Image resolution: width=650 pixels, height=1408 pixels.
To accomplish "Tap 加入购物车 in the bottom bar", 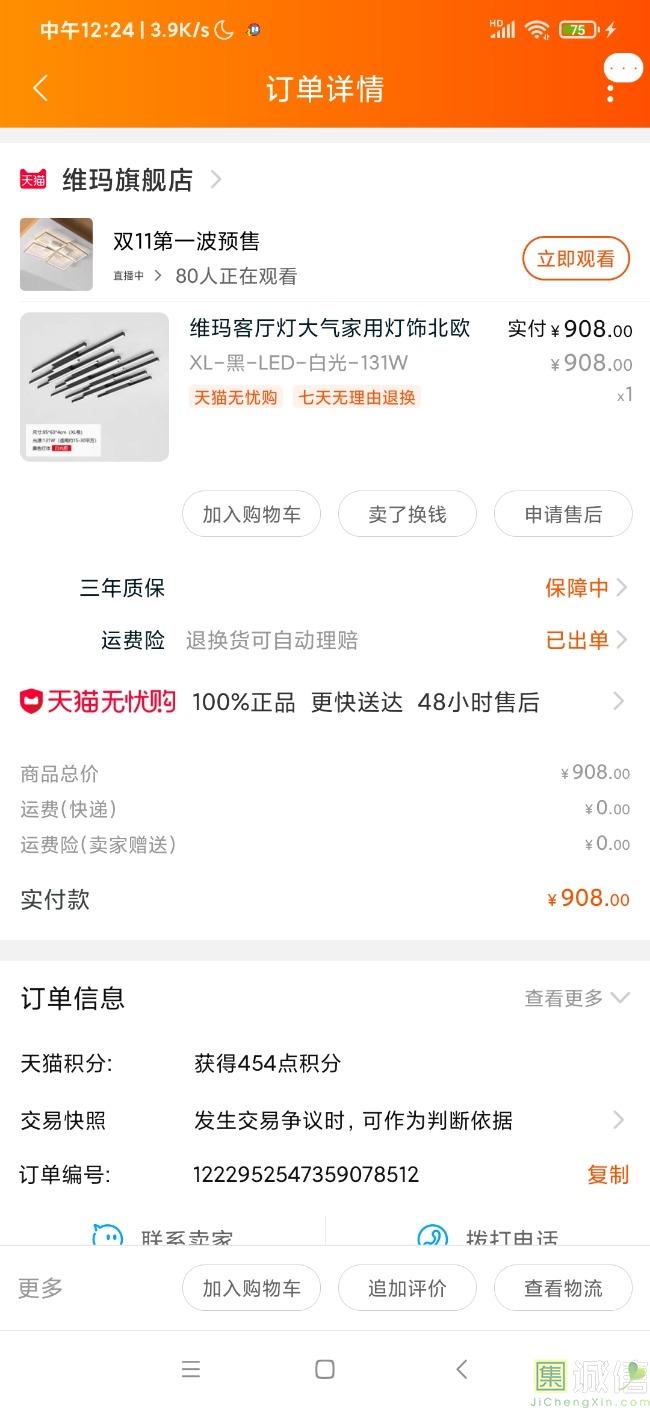I will (251, 1288).
